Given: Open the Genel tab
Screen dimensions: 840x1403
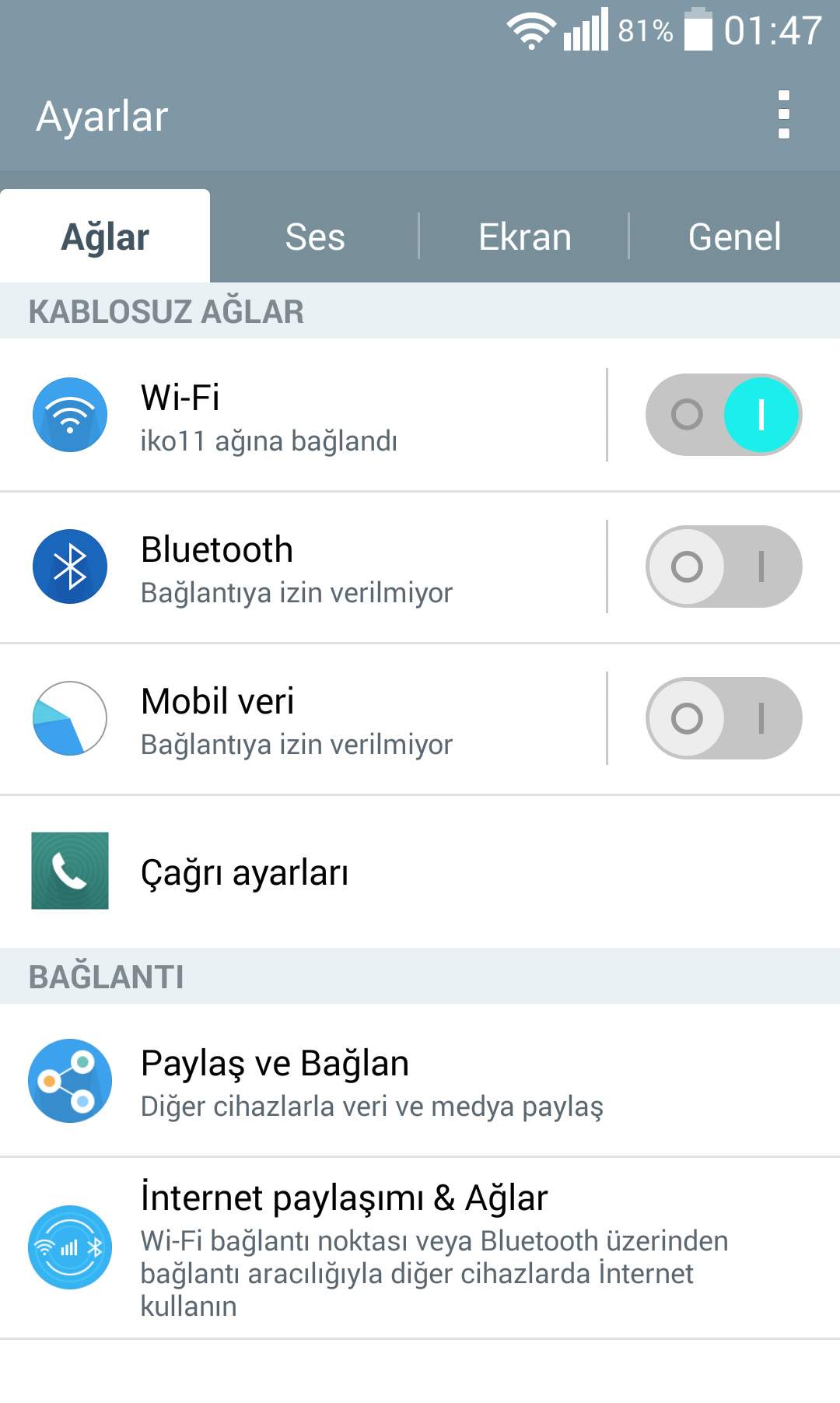Looking at the screenshot, I should point(735,237).
